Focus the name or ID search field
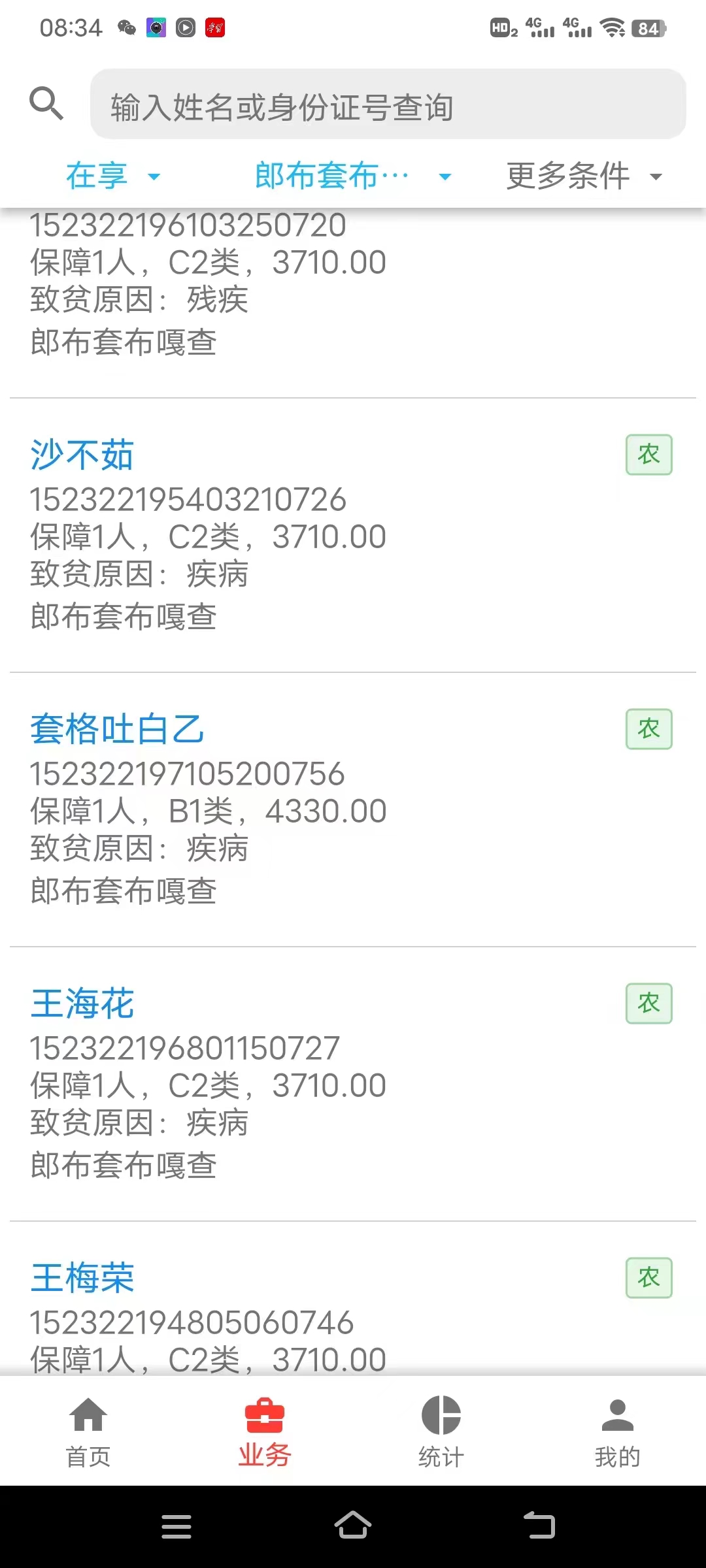 click(387, 106)
